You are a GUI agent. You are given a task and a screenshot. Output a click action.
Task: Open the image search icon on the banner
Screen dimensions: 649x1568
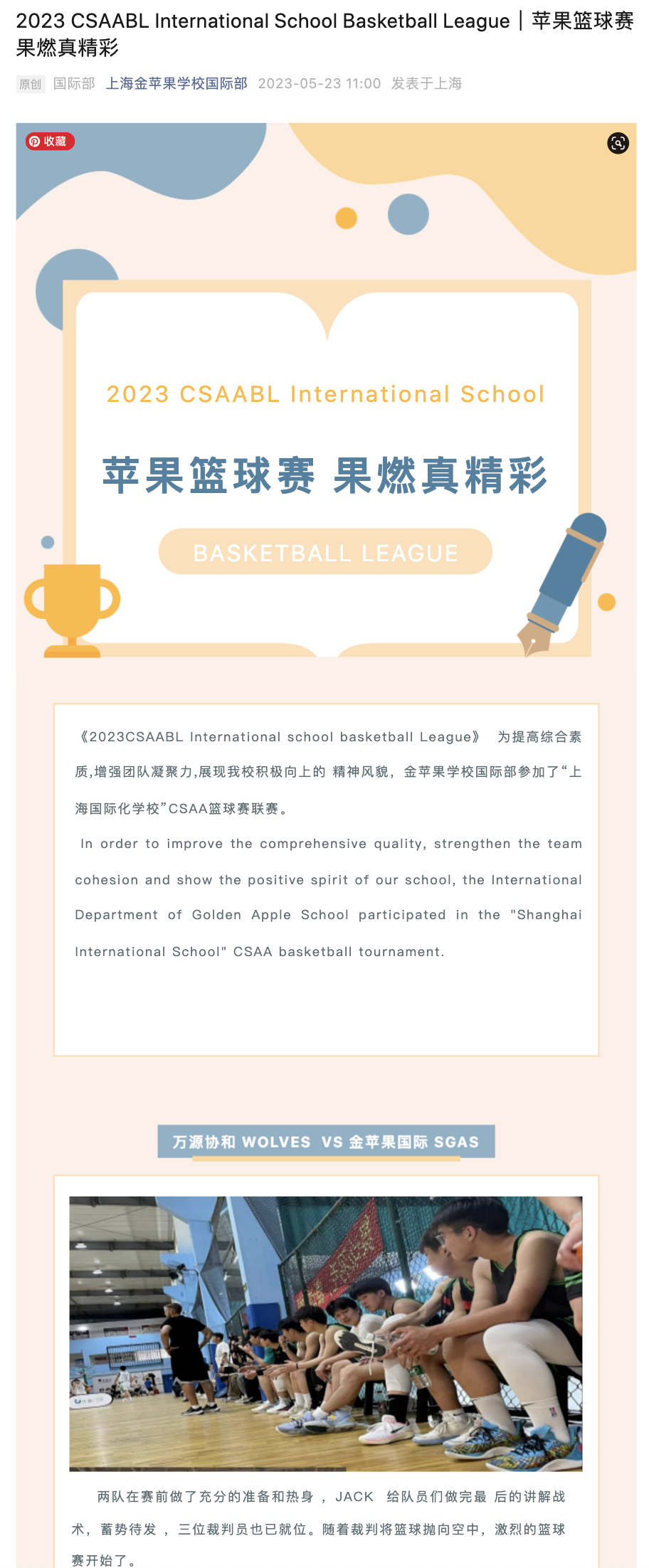(x=618, y=143)
